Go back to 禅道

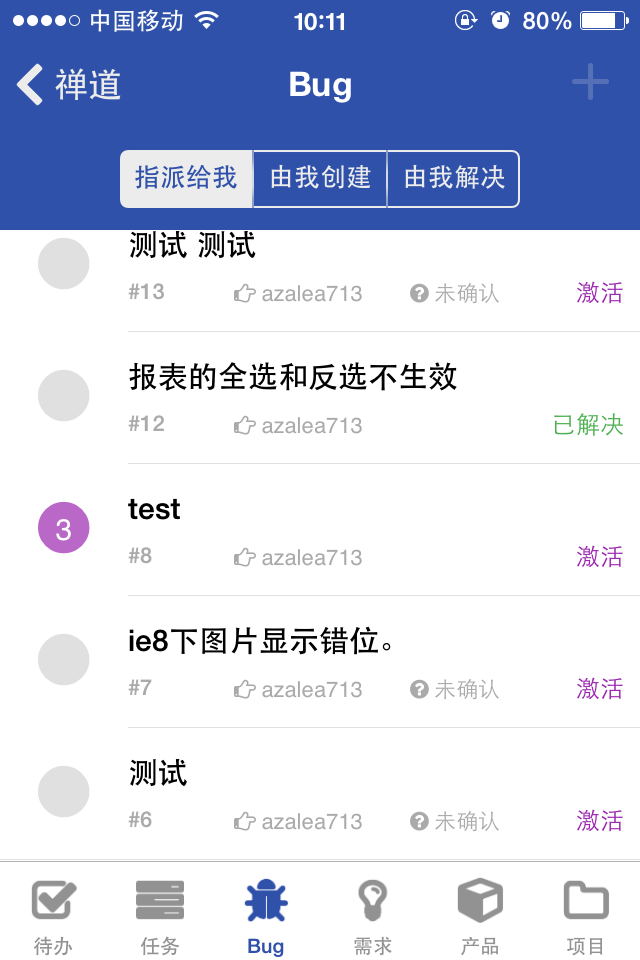click(x=68, y=85)
